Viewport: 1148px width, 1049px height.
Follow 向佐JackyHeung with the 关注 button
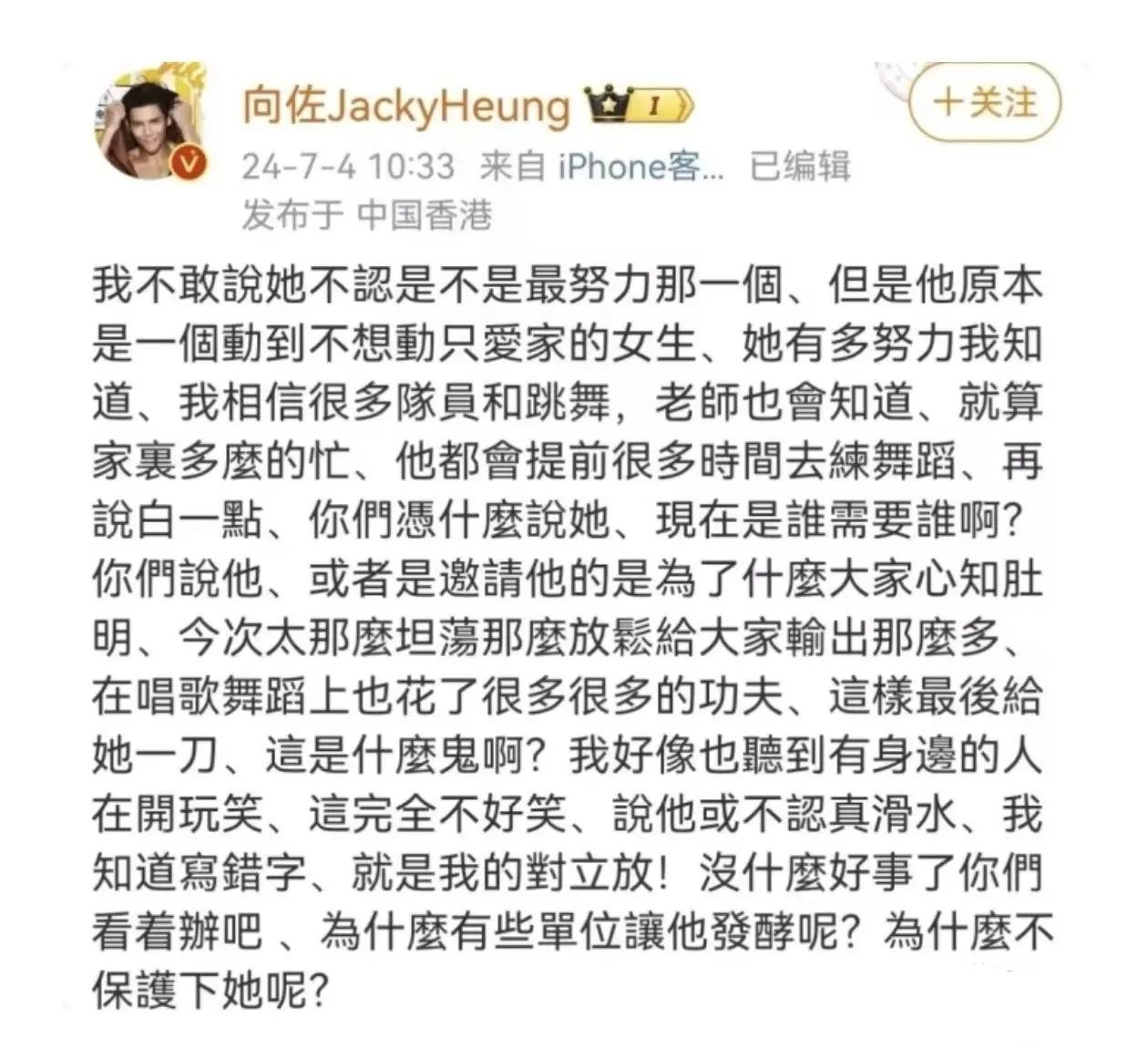[985, 102]
